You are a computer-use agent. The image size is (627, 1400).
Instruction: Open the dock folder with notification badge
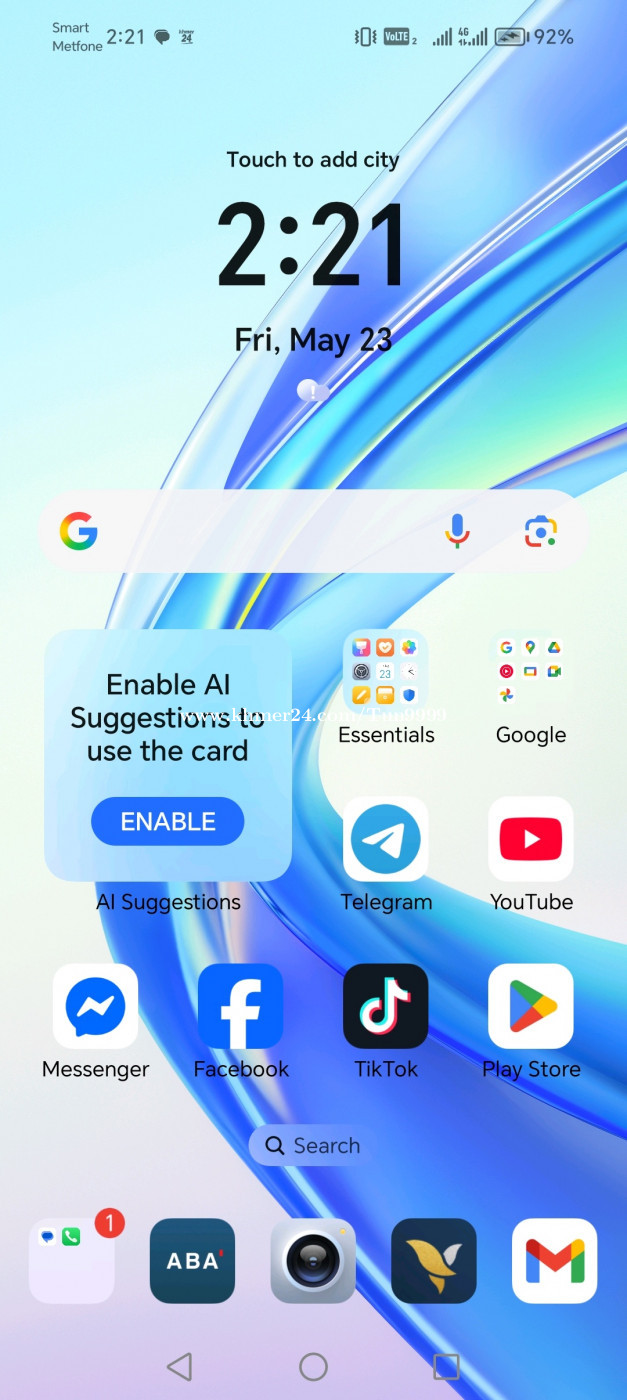[72, 1261]
